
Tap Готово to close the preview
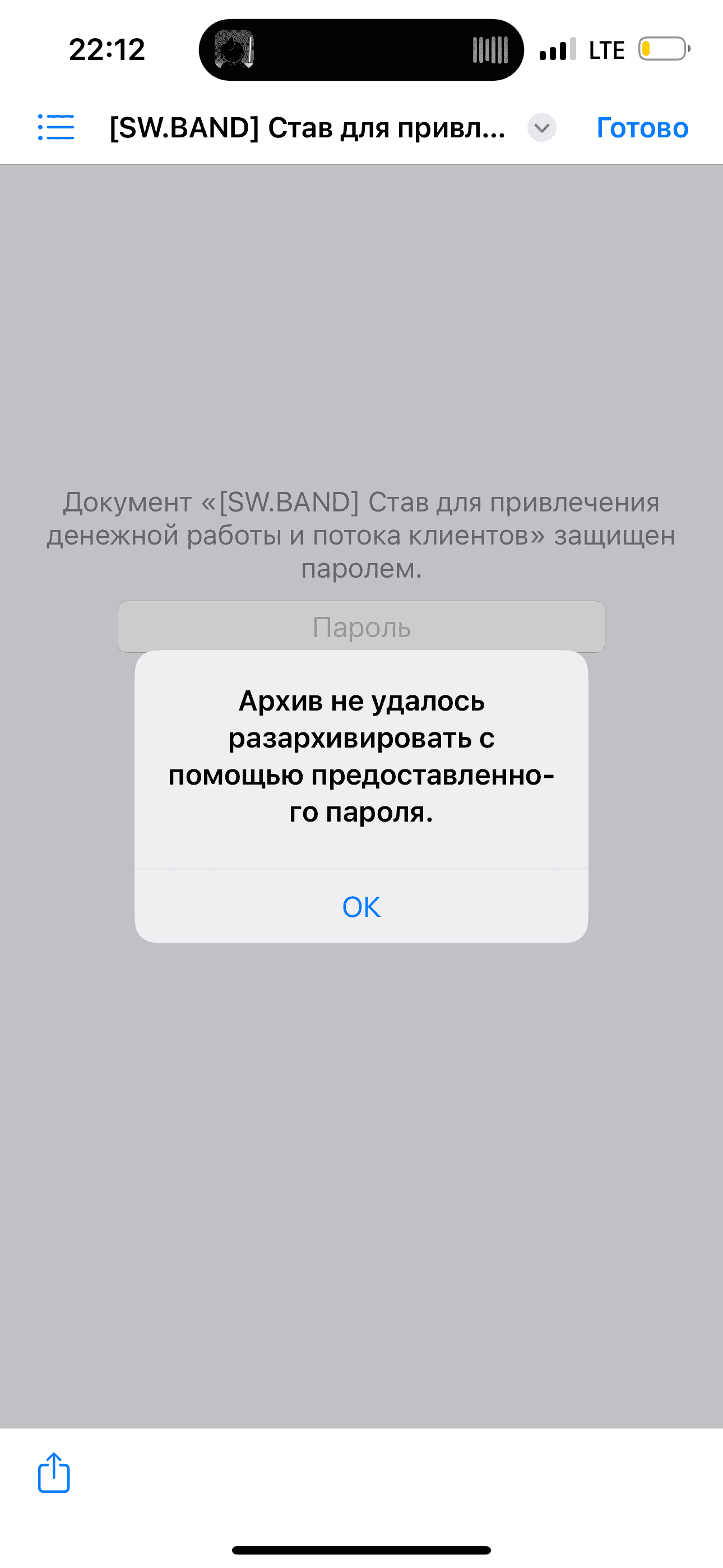point(642,128)
